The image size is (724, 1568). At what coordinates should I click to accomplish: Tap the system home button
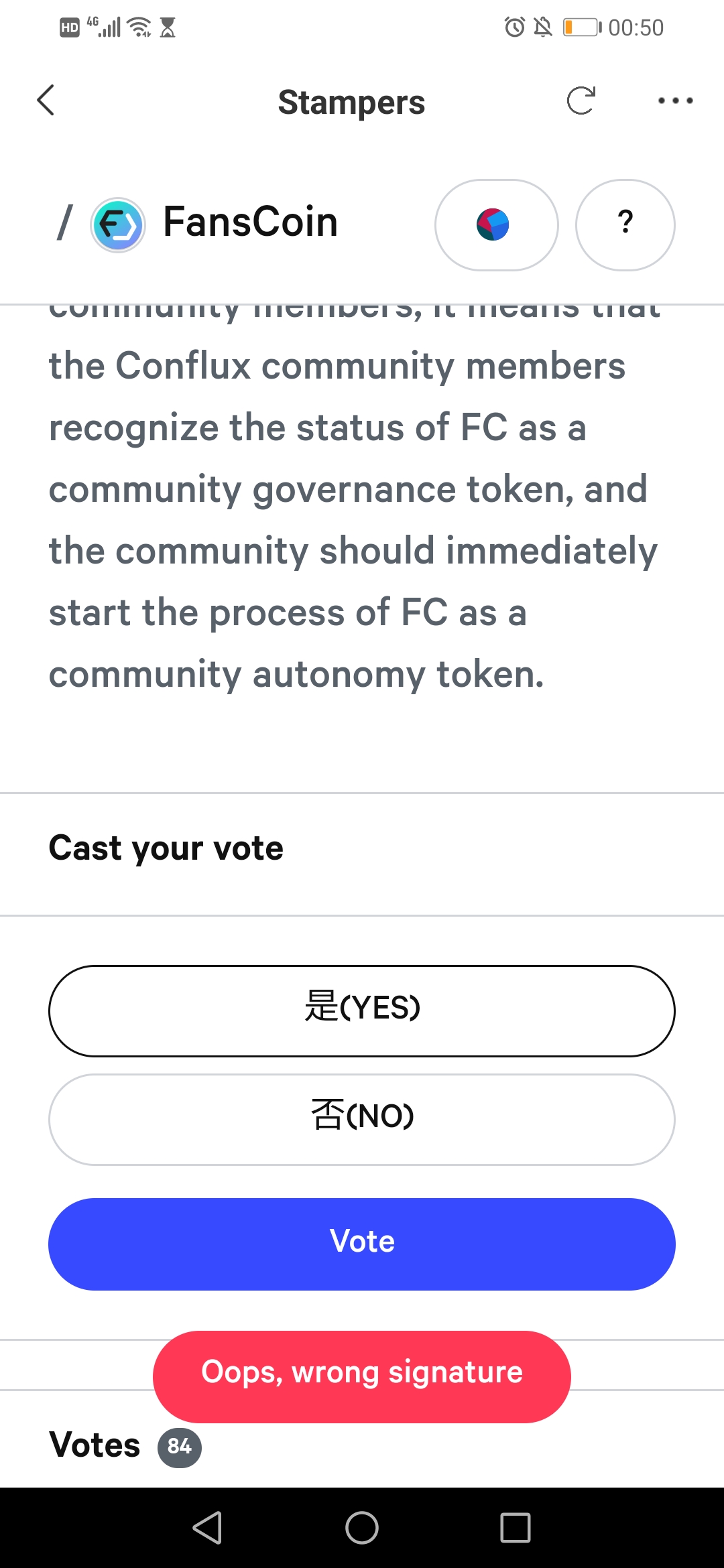click(x=362, y=1528)
